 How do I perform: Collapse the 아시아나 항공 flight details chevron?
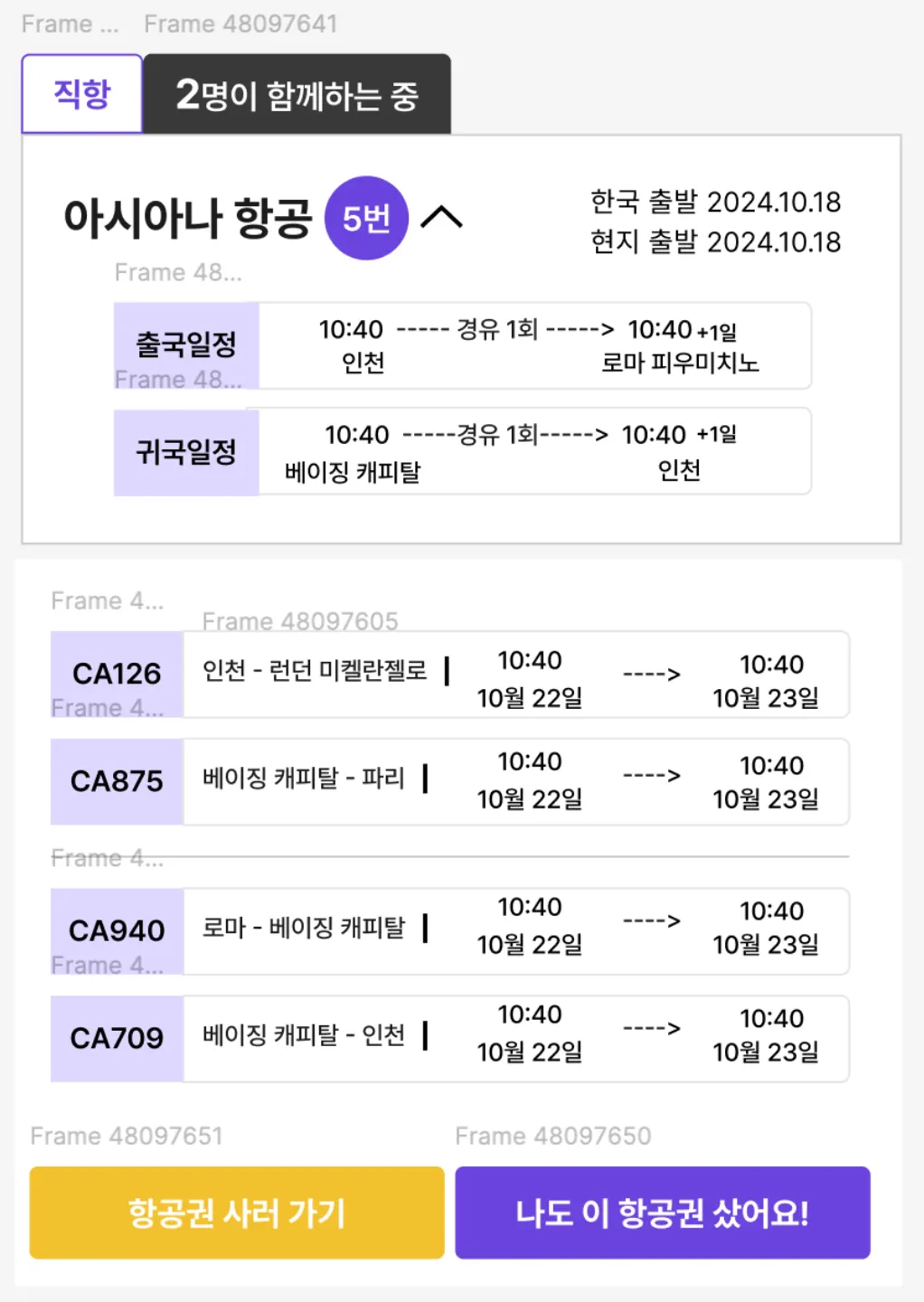pos(442,218)
